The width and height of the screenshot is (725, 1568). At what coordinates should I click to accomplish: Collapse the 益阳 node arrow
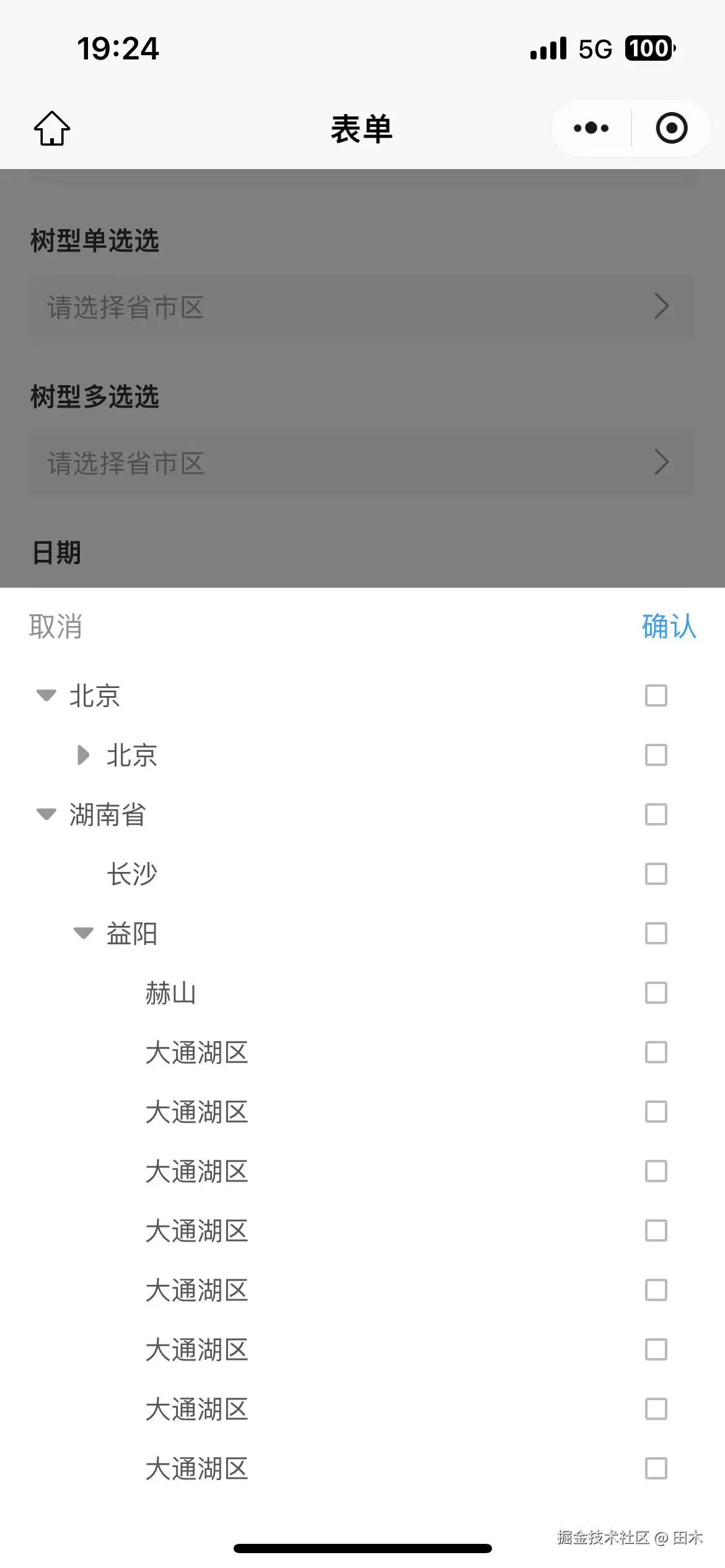[84, 933]
